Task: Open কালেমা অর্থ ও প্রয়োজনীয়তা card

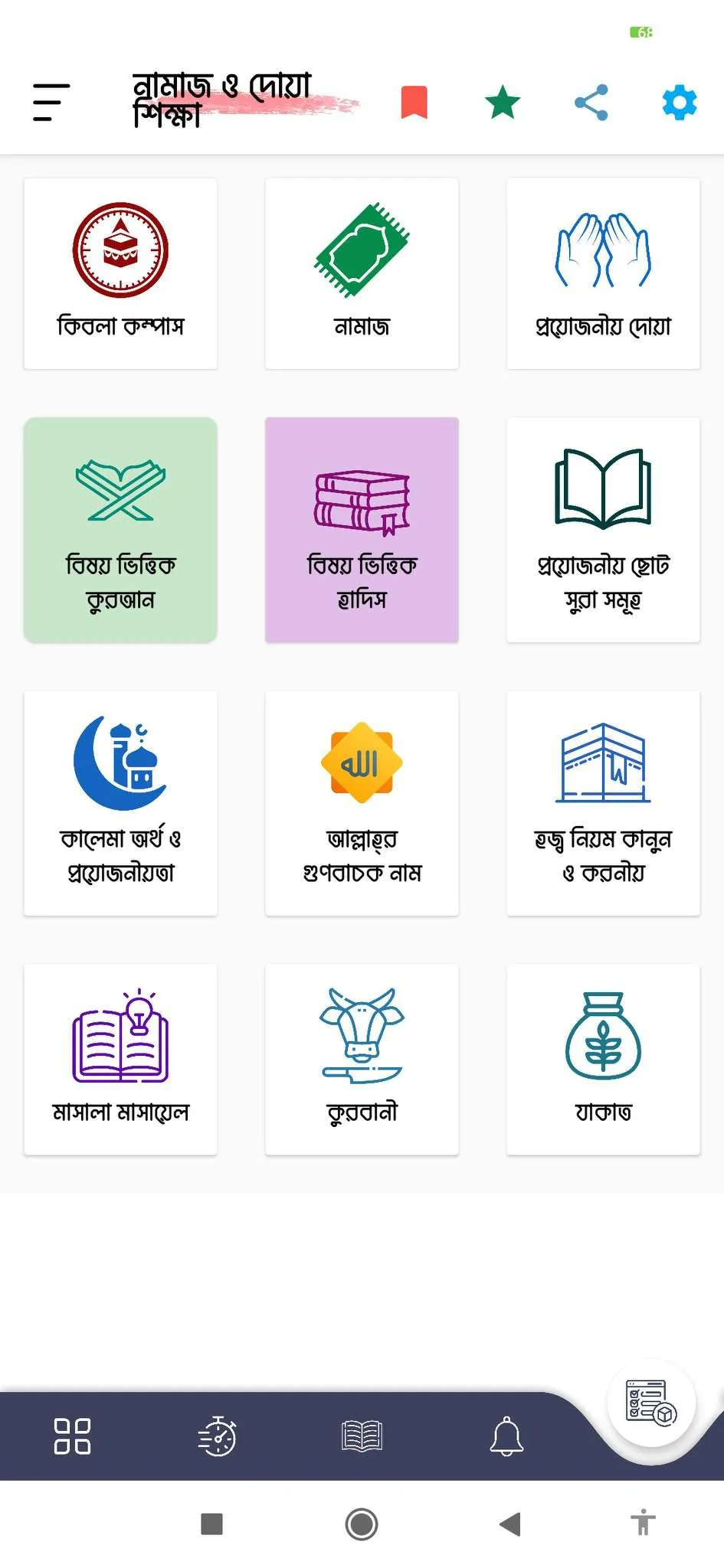Action: tap(120, 803)
